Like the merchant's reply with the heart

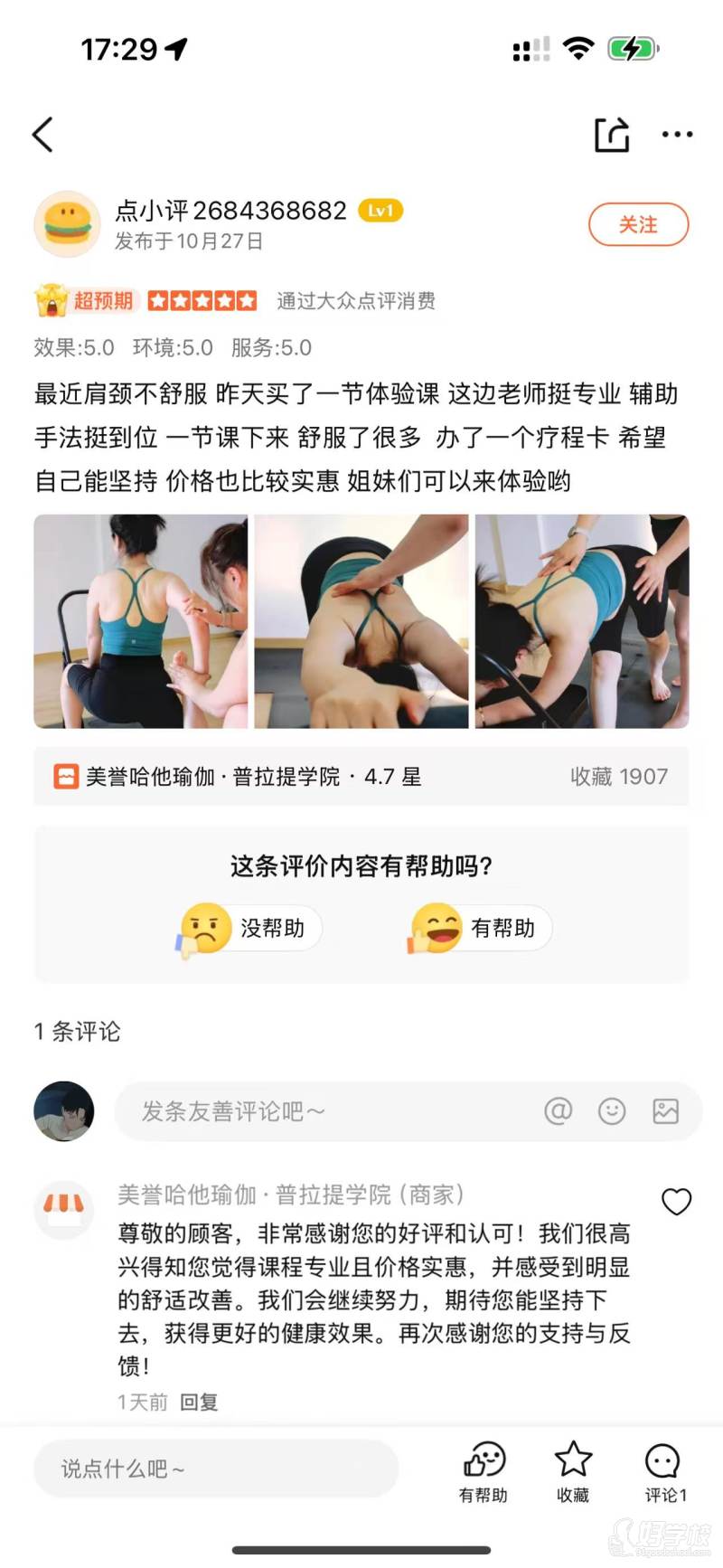[x=676, y=1201]
